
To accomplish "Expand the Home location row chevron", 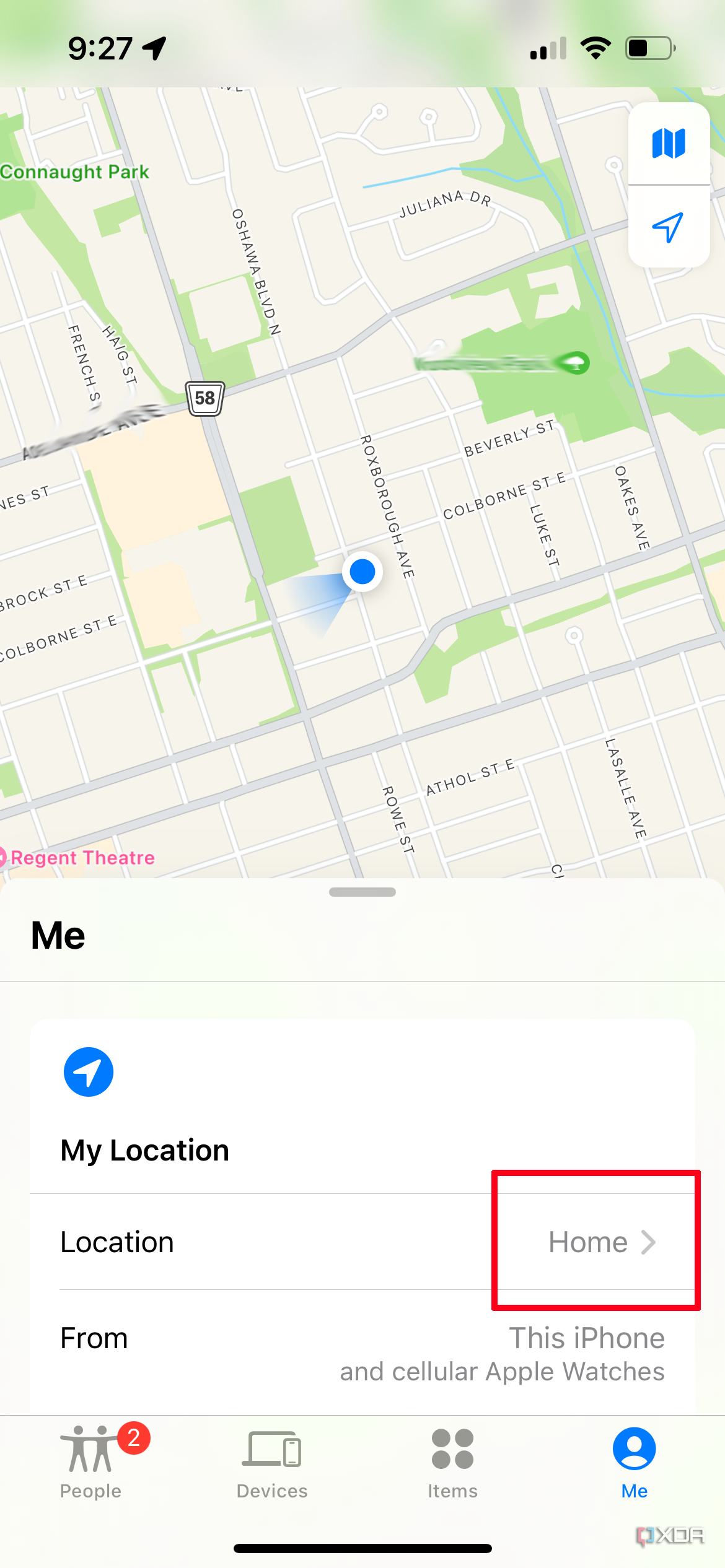I will click(649, 1242).
